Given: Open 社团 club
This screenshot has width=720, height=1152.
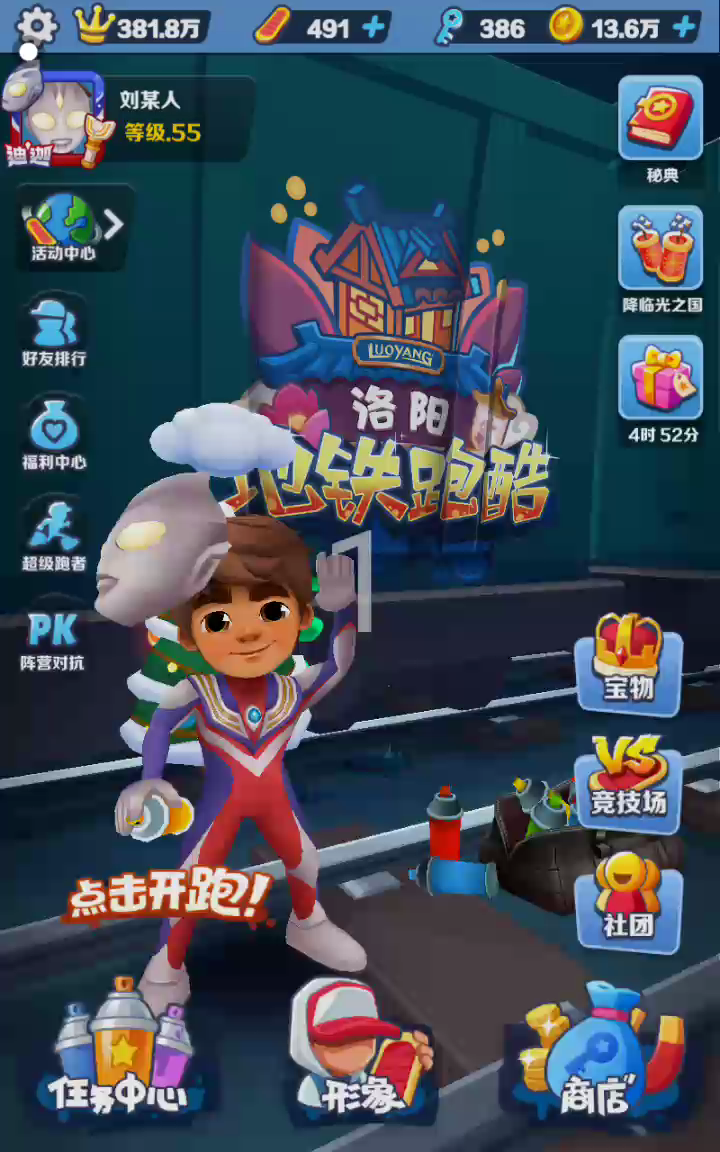Looking at the screenshot, I should [x=628, y=900].
